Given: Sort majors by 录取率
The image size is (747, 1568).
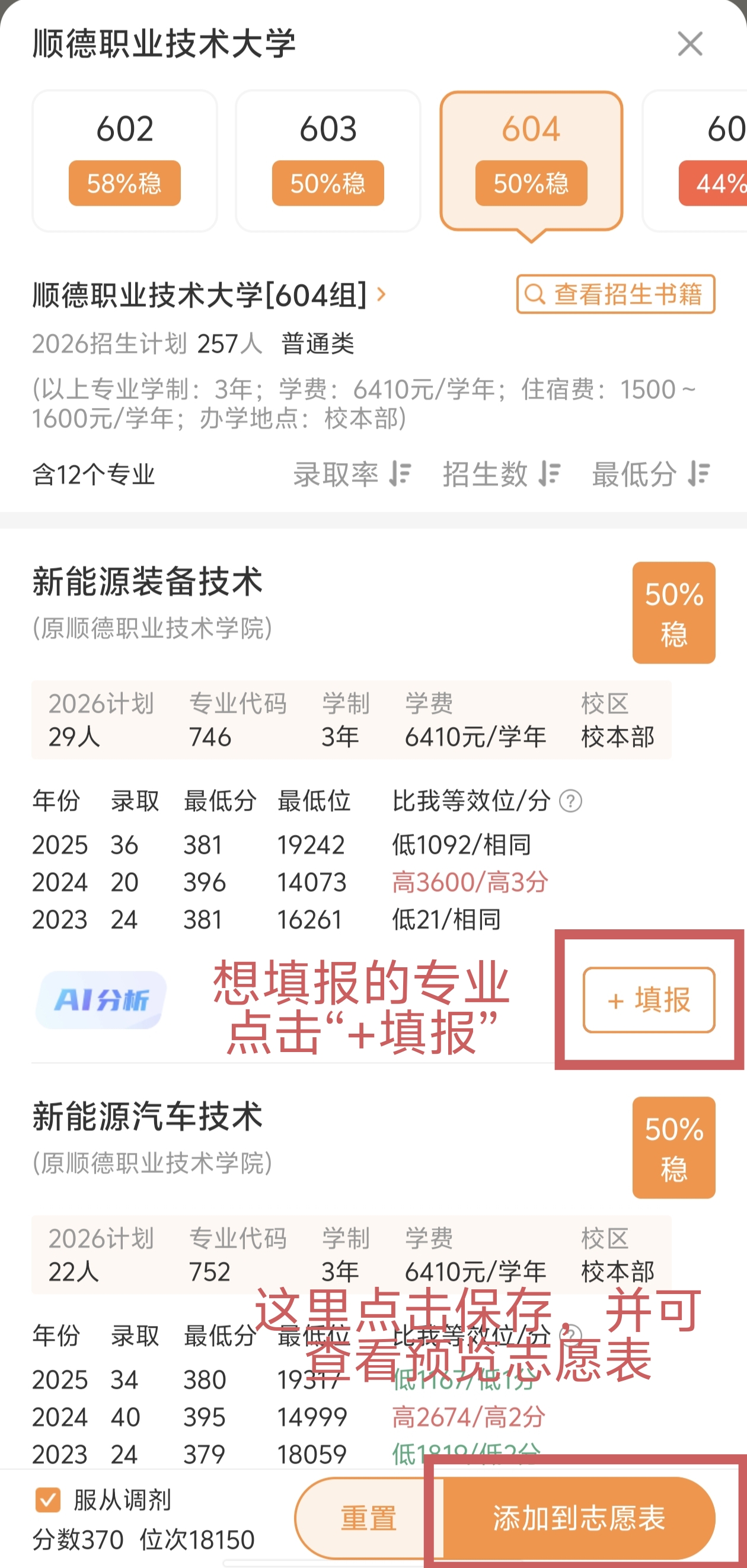Looking at the screenshot, I should [352, 474].
